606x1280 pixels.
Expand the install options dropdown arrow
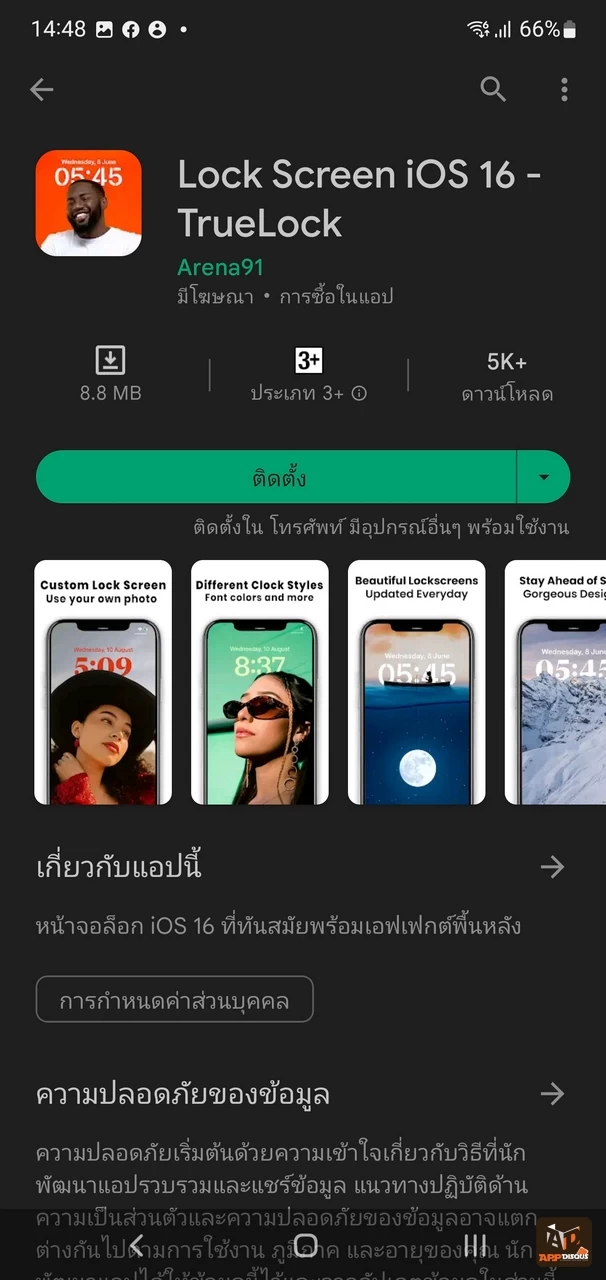click(x=544, y=477)
